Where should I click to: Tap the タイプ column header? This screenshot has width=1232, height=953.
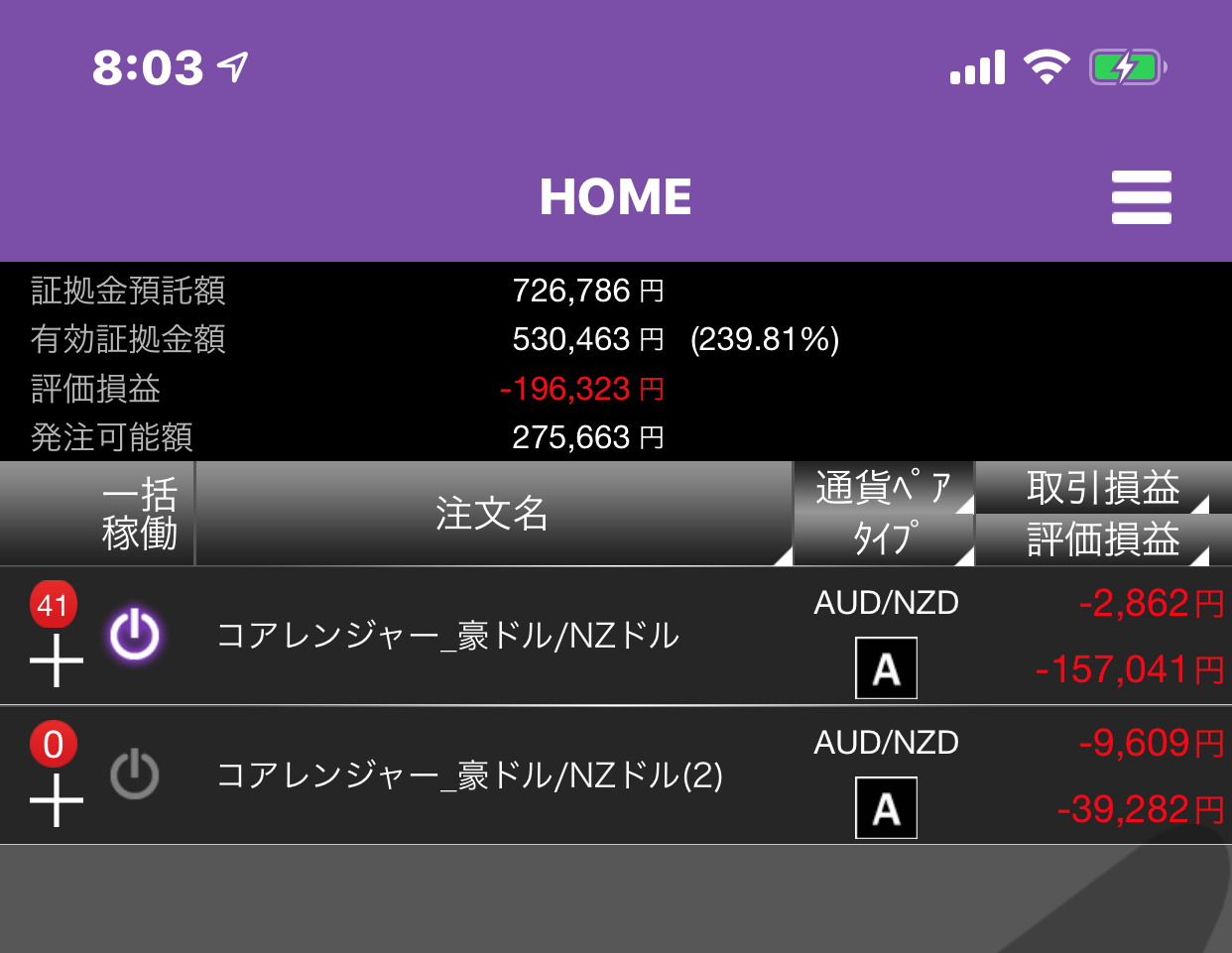(883, 540)
